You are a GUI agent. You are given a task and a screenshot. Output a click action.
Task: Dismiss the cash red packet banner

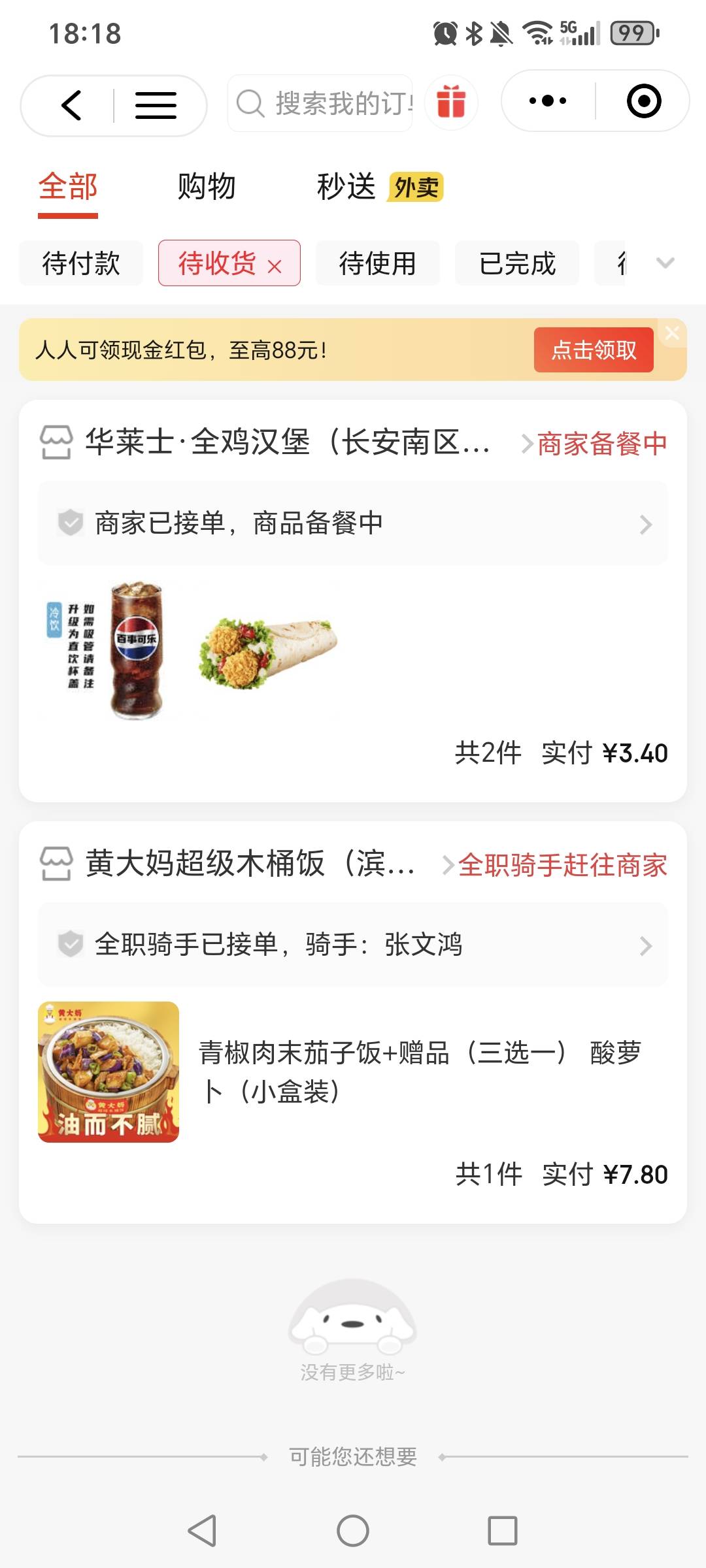pos(673,334)
